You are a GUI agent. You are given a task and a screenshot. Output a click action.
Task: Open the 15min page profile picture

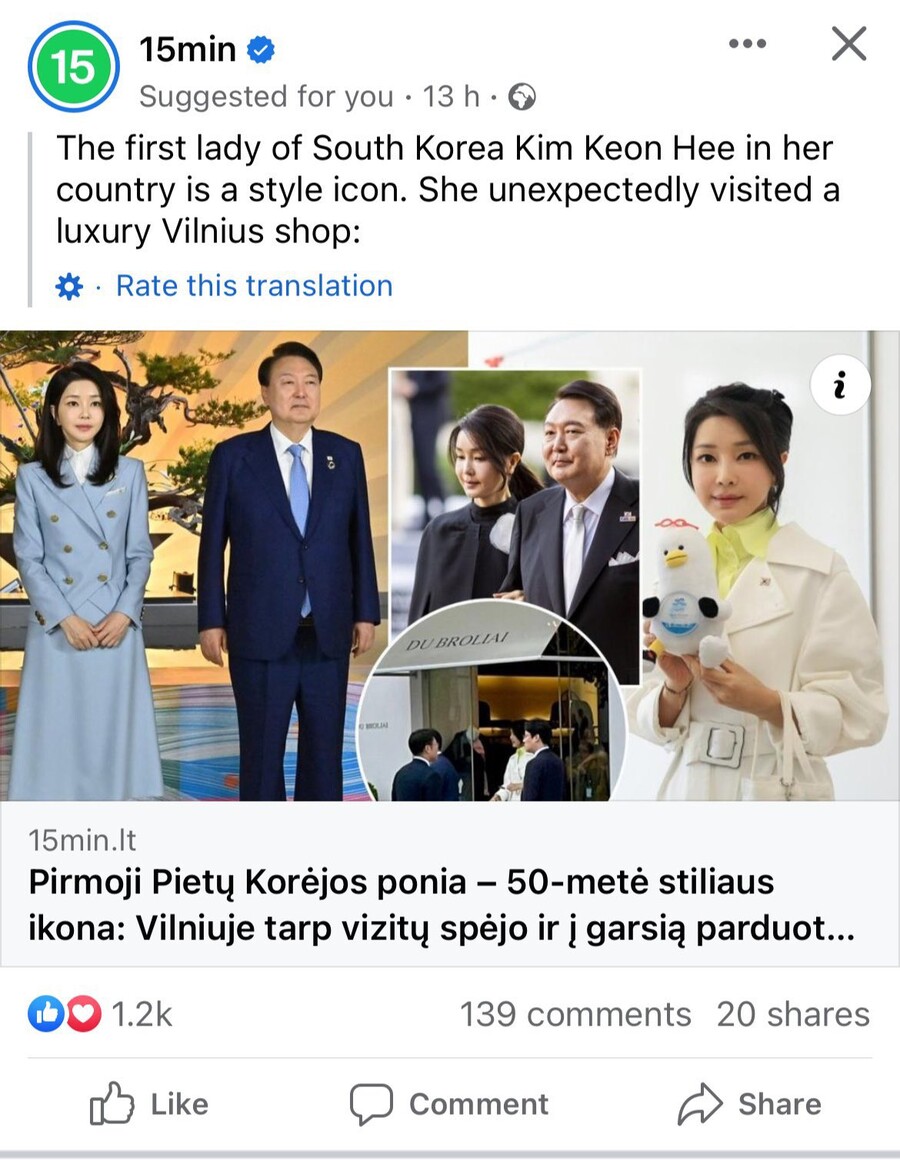coord(73,66)
